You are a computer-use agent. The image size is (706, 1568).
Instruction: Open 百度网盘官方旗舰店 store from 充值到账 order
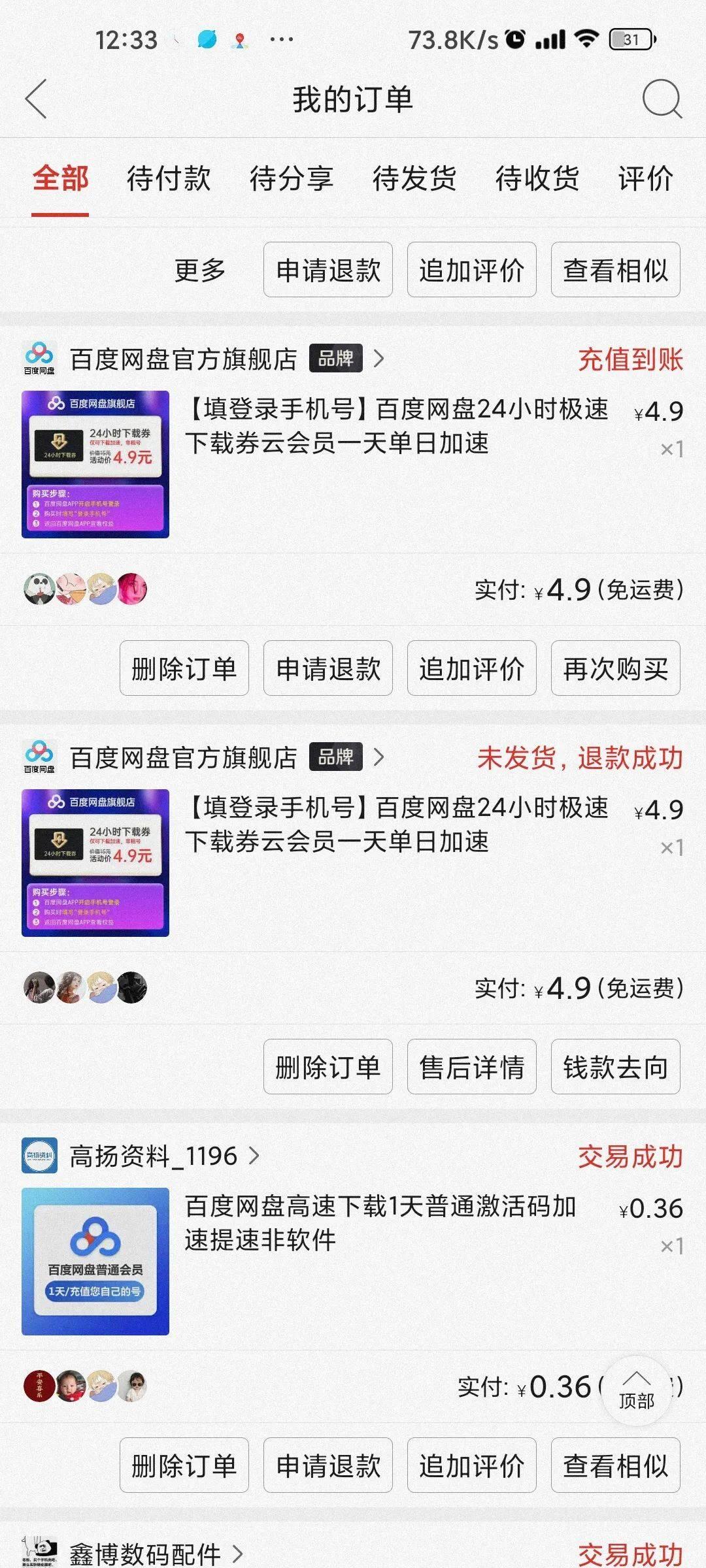(183, 359)
